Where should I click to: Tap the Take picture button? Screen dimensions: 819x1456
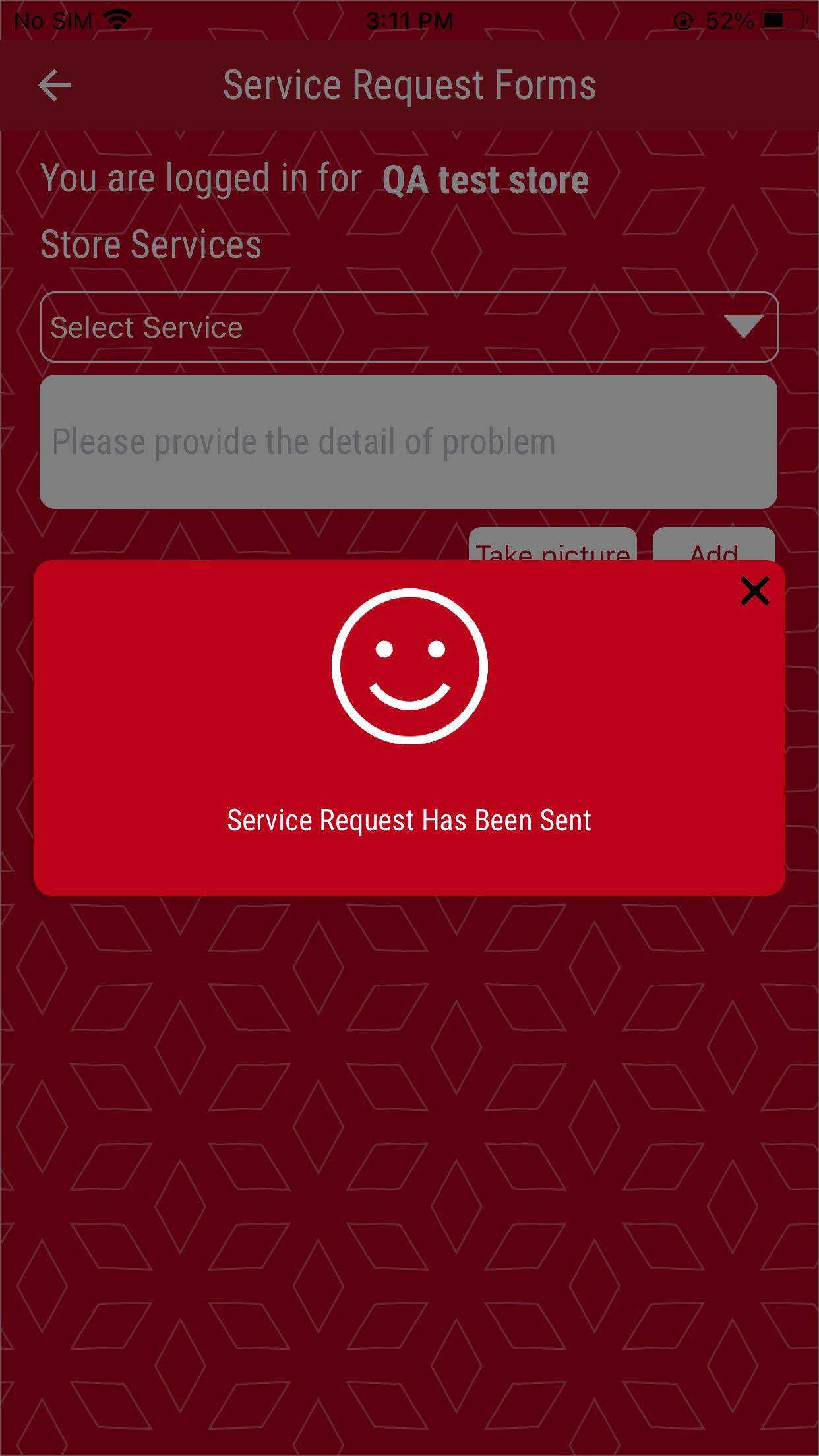[x=553, y=545]
